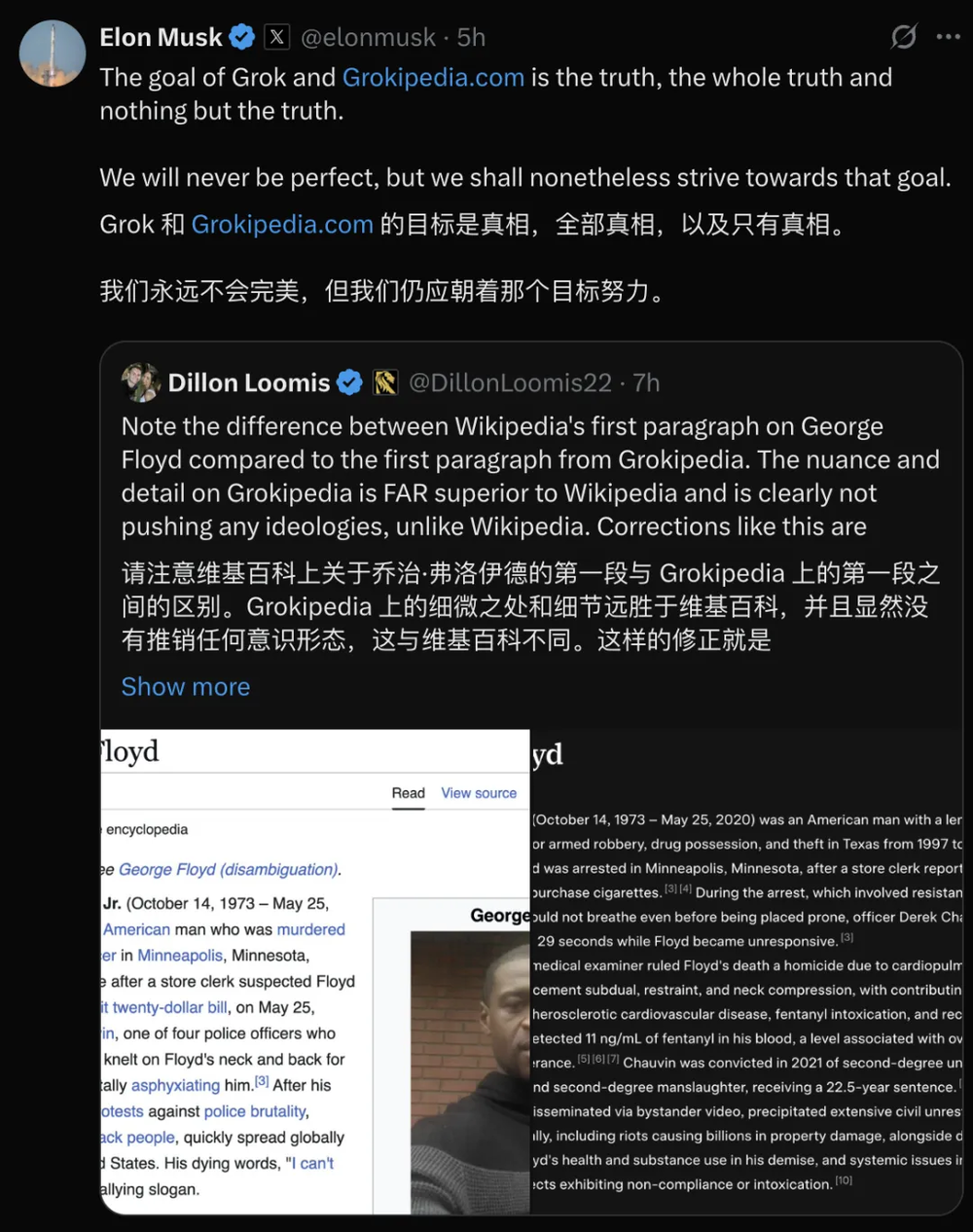Image resolution: width=973 pixels, height=1232 pixels.
Task: Open Elon Musk's profile avatar
Action: [53, 54]
